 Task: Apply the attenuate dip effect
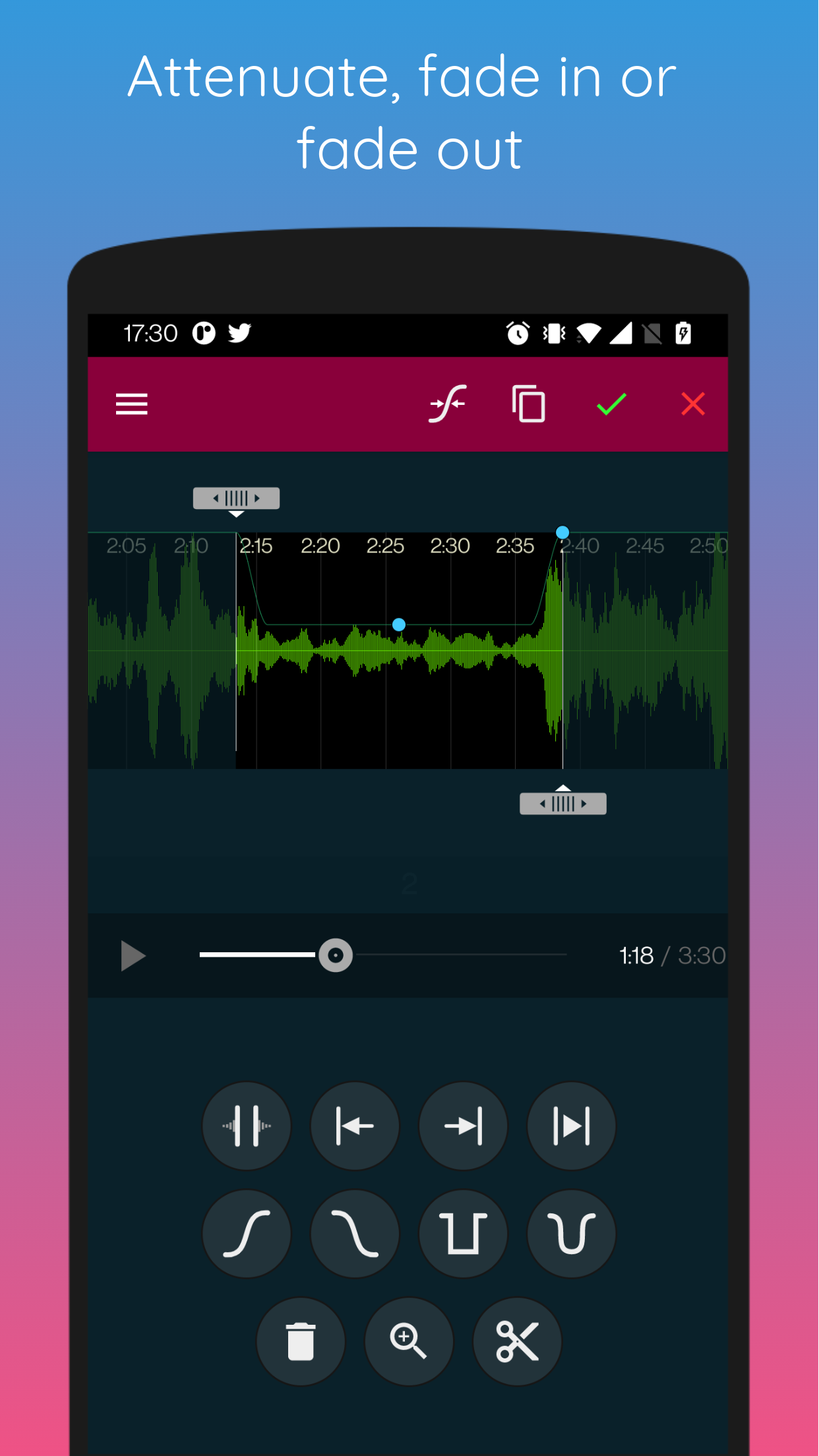point(464,1233)
